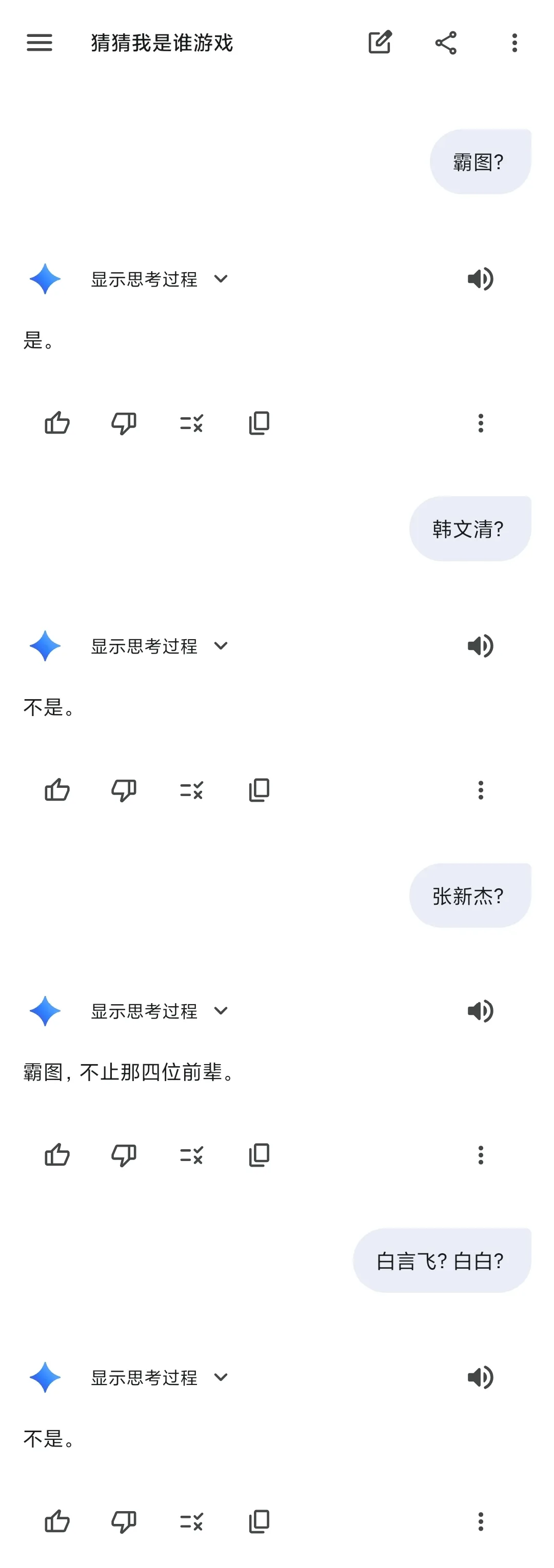Like the "是。" response

point(57,423)
